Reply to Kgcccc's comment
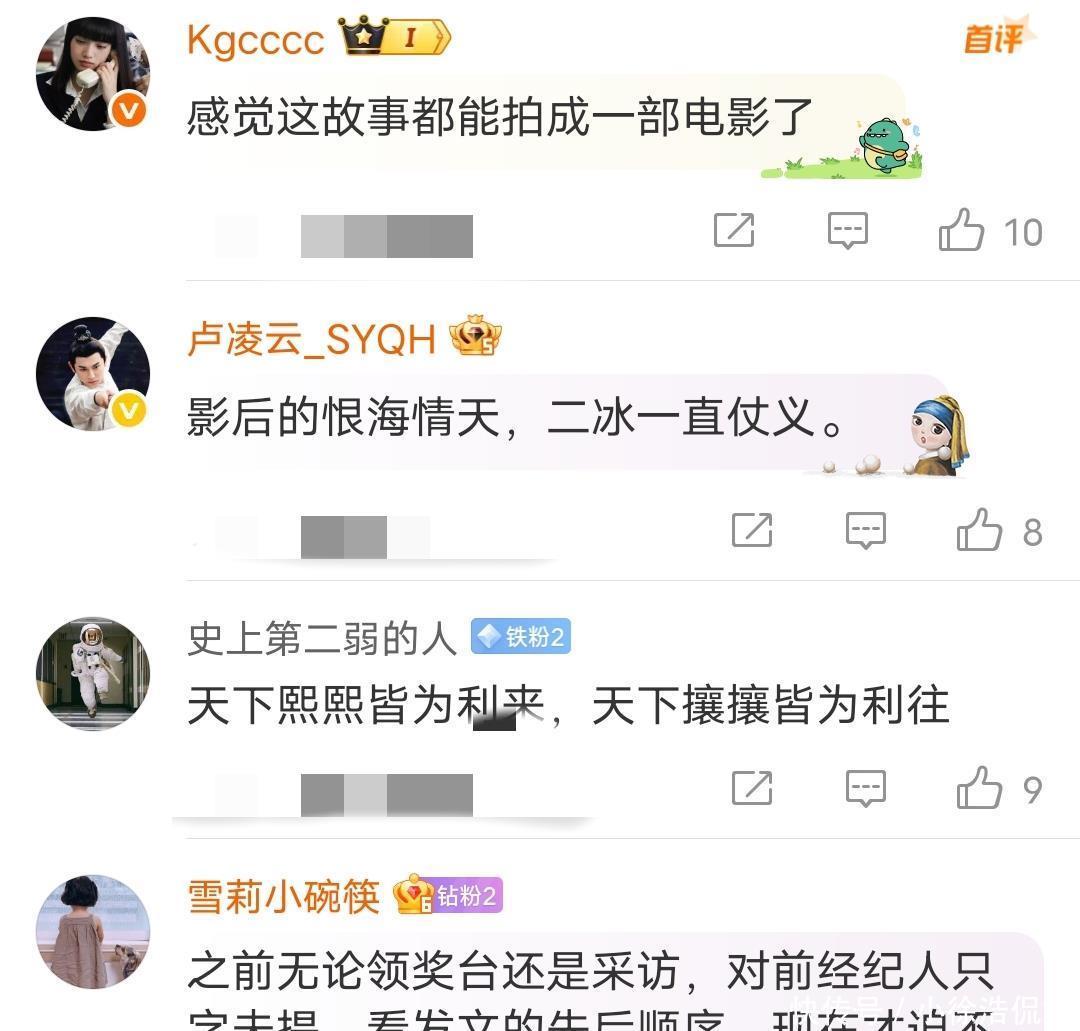Screen dimensions: 1080x1031 (x=847, y=231)
